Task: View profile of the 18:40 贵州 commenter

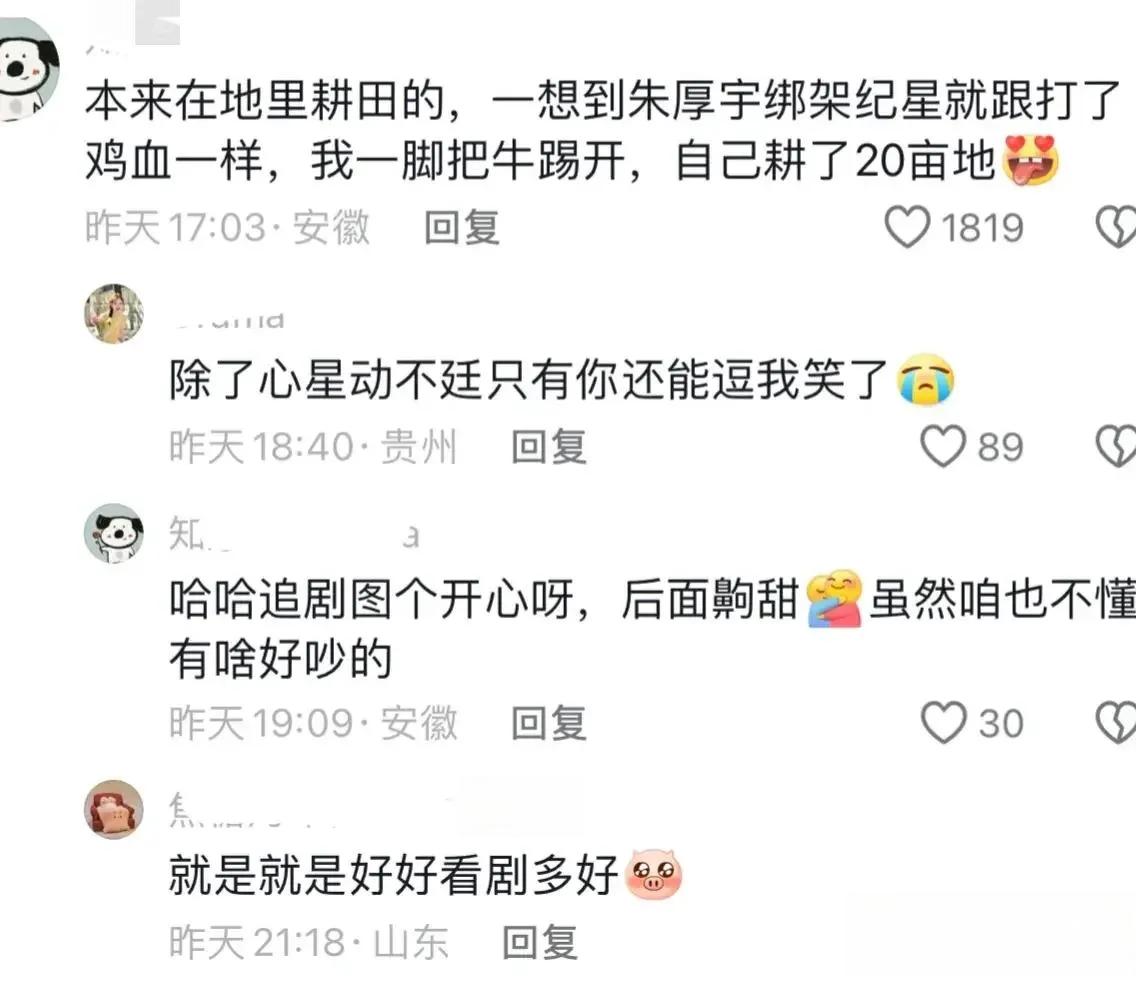Action: (x=113, y=314)
